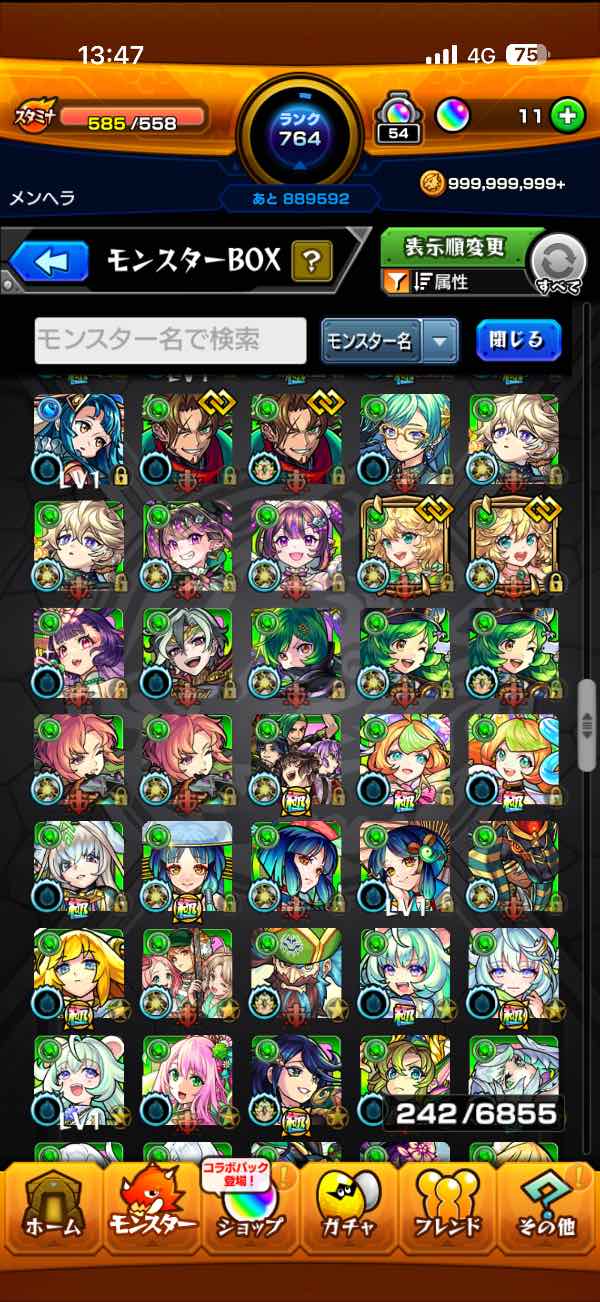Select the pink-haired girl monster with green eyes

188,1080
